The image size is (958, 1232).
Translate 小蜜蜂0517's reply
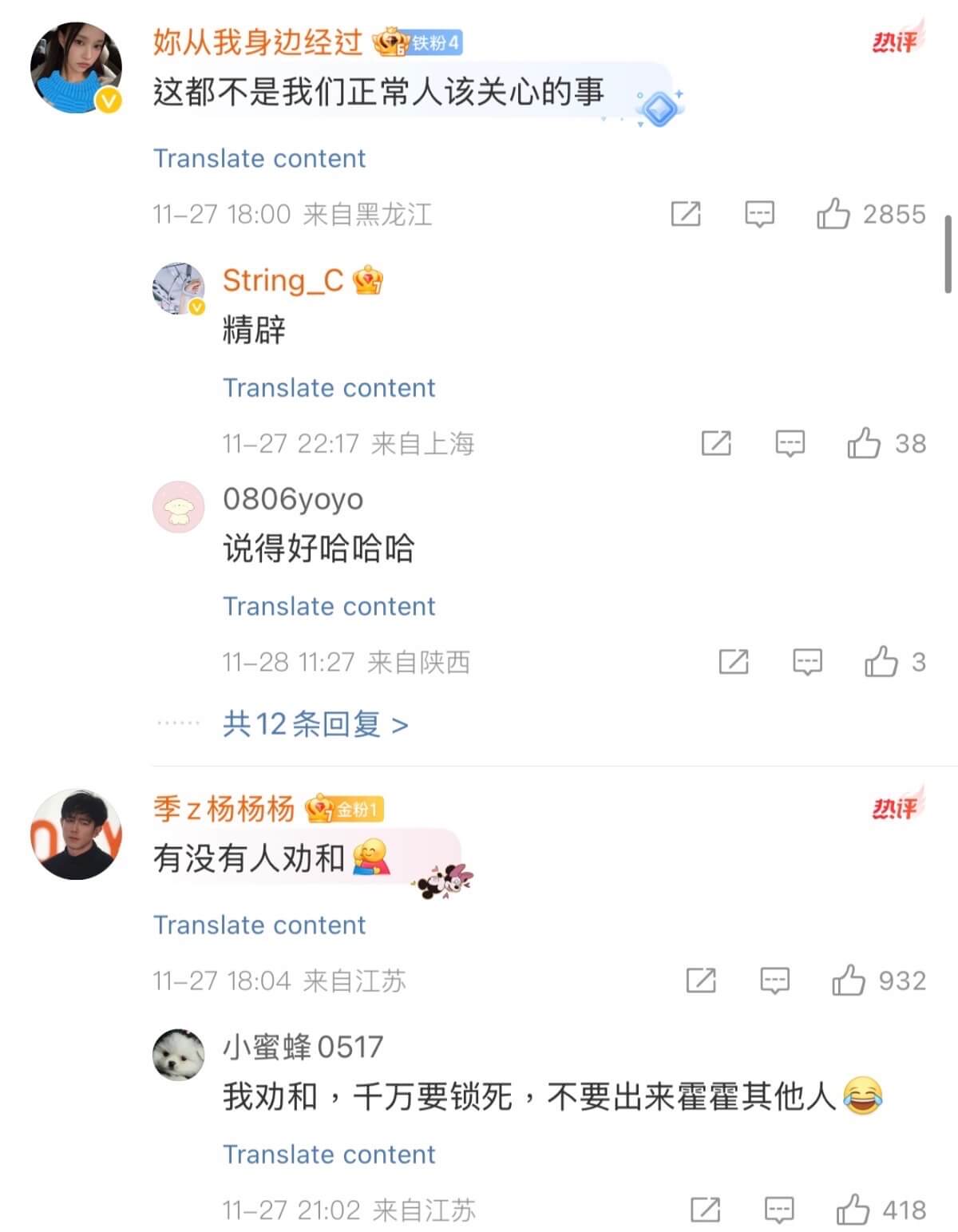(x=329, y=1154)
